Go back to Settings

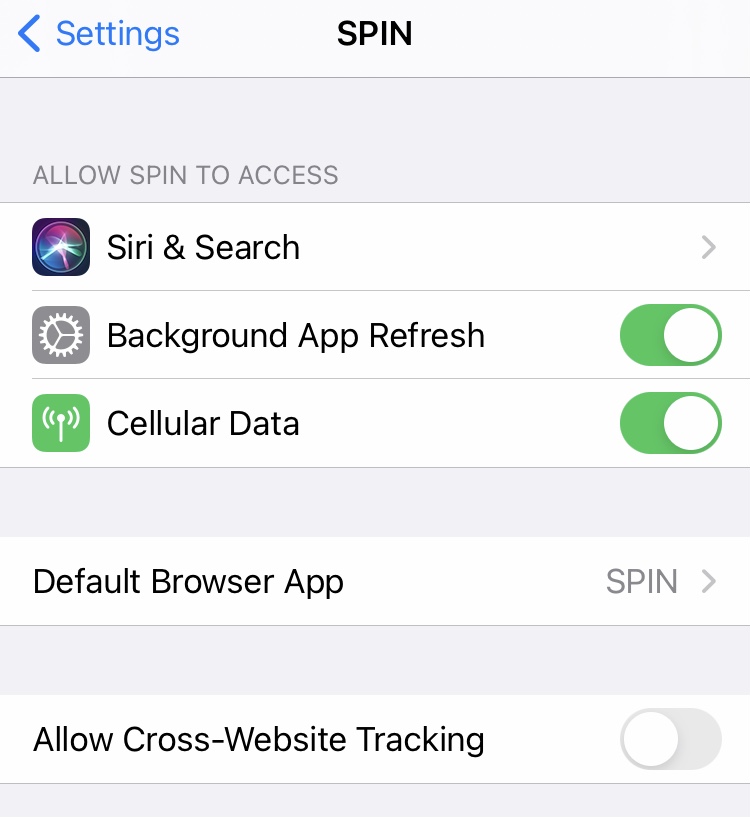click(98, 34)
